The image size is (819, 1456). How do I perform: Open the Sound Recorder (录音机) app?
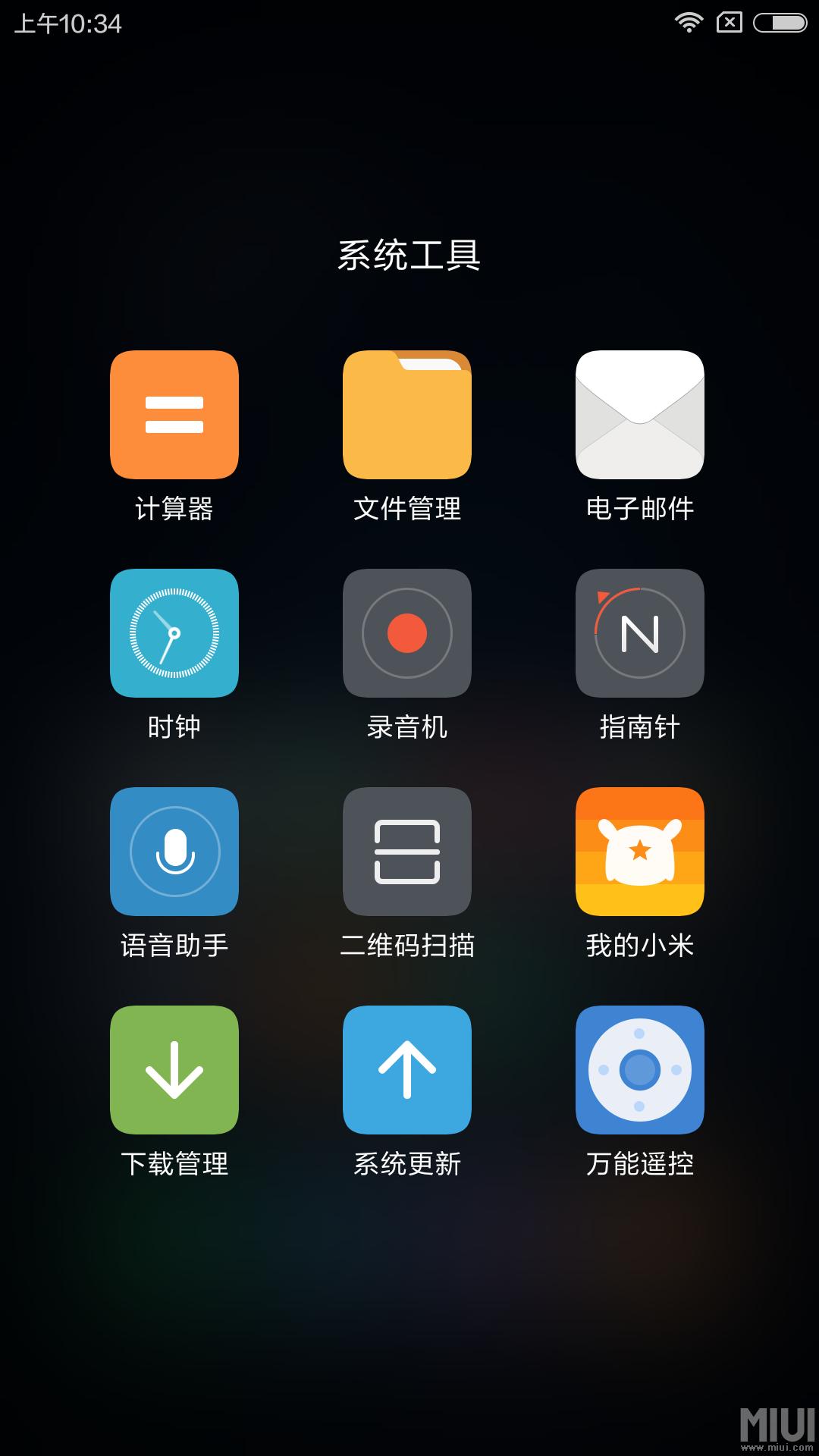[407, 633]
